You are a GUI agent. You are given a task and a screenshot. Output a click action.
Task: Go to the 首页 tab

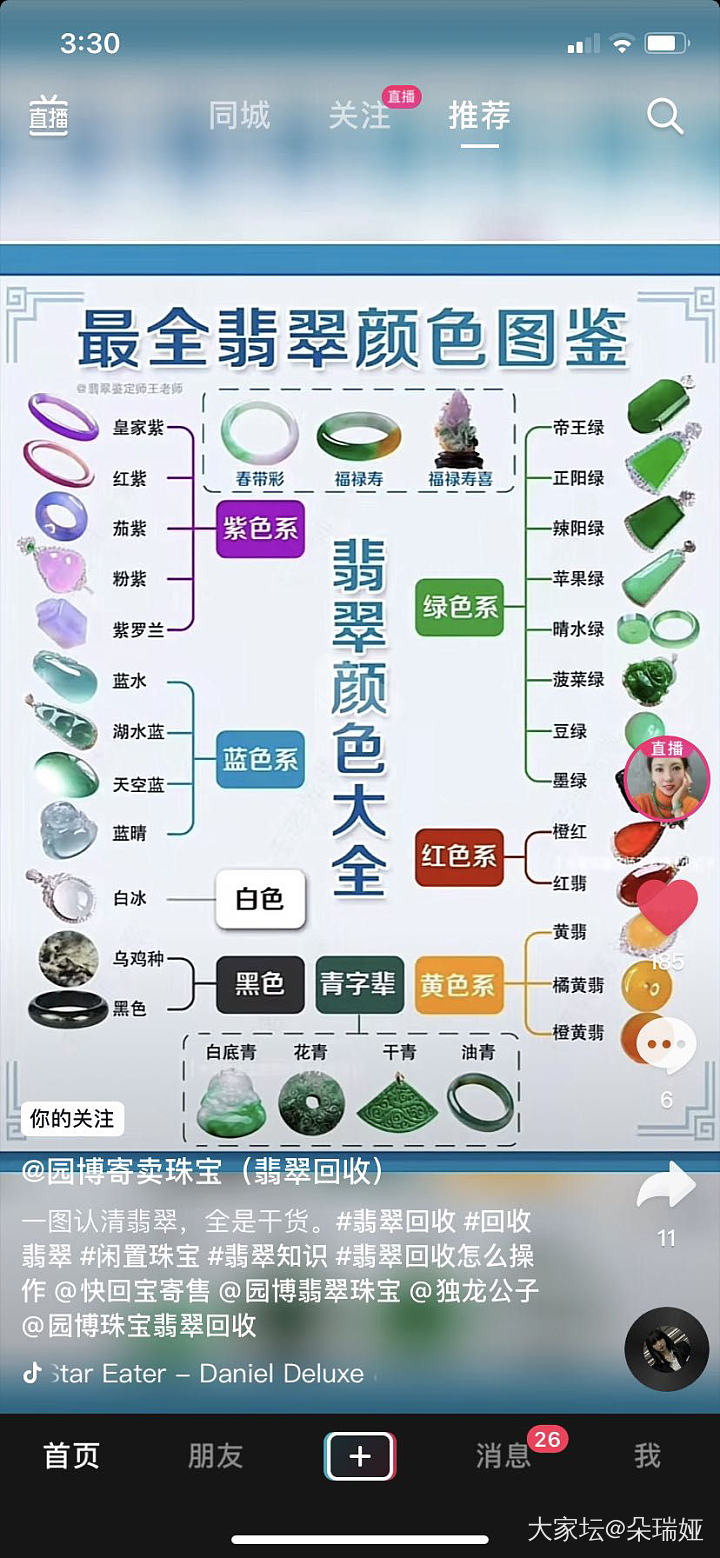pos(72,1455)
